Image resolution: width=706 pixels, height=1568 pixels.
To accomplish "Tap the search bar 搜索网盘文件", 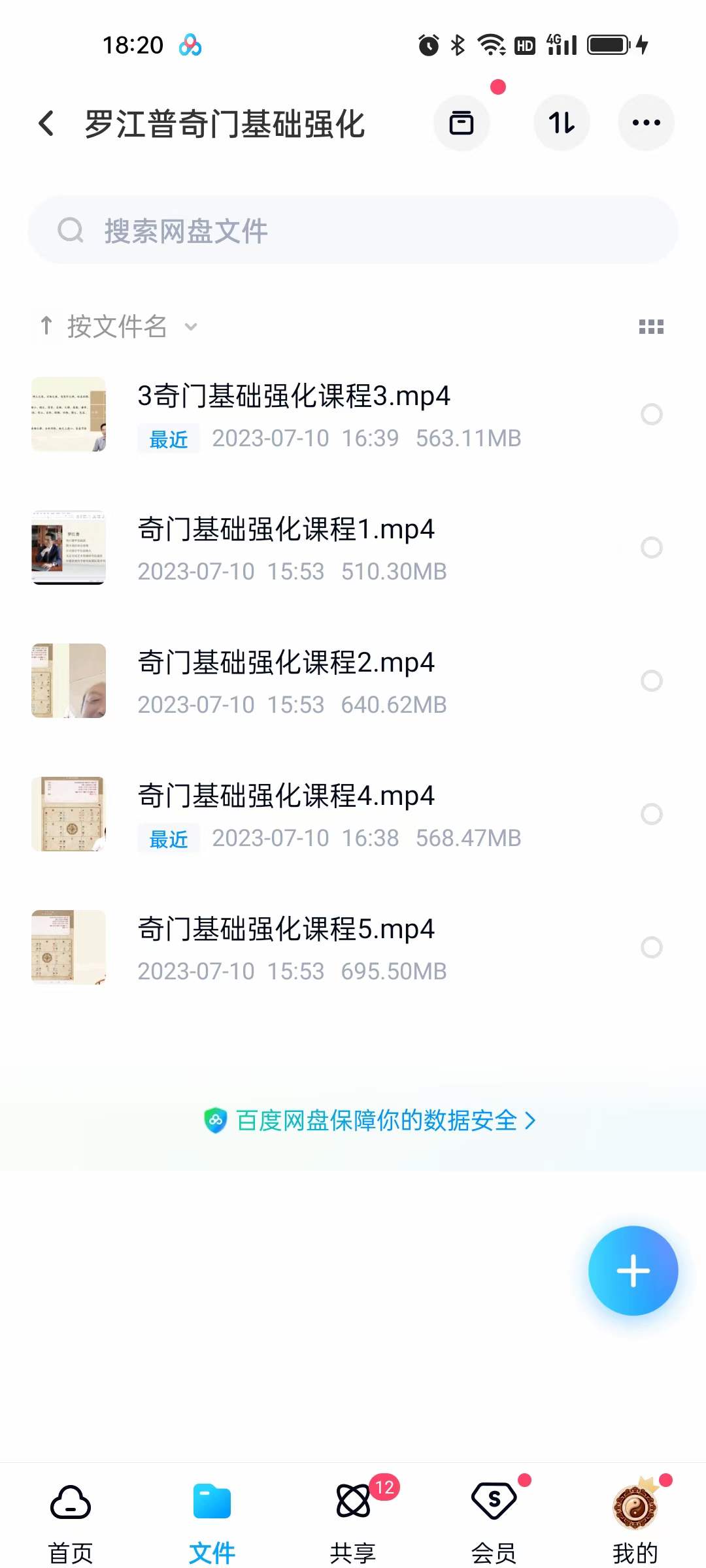I will click(353, 230).
